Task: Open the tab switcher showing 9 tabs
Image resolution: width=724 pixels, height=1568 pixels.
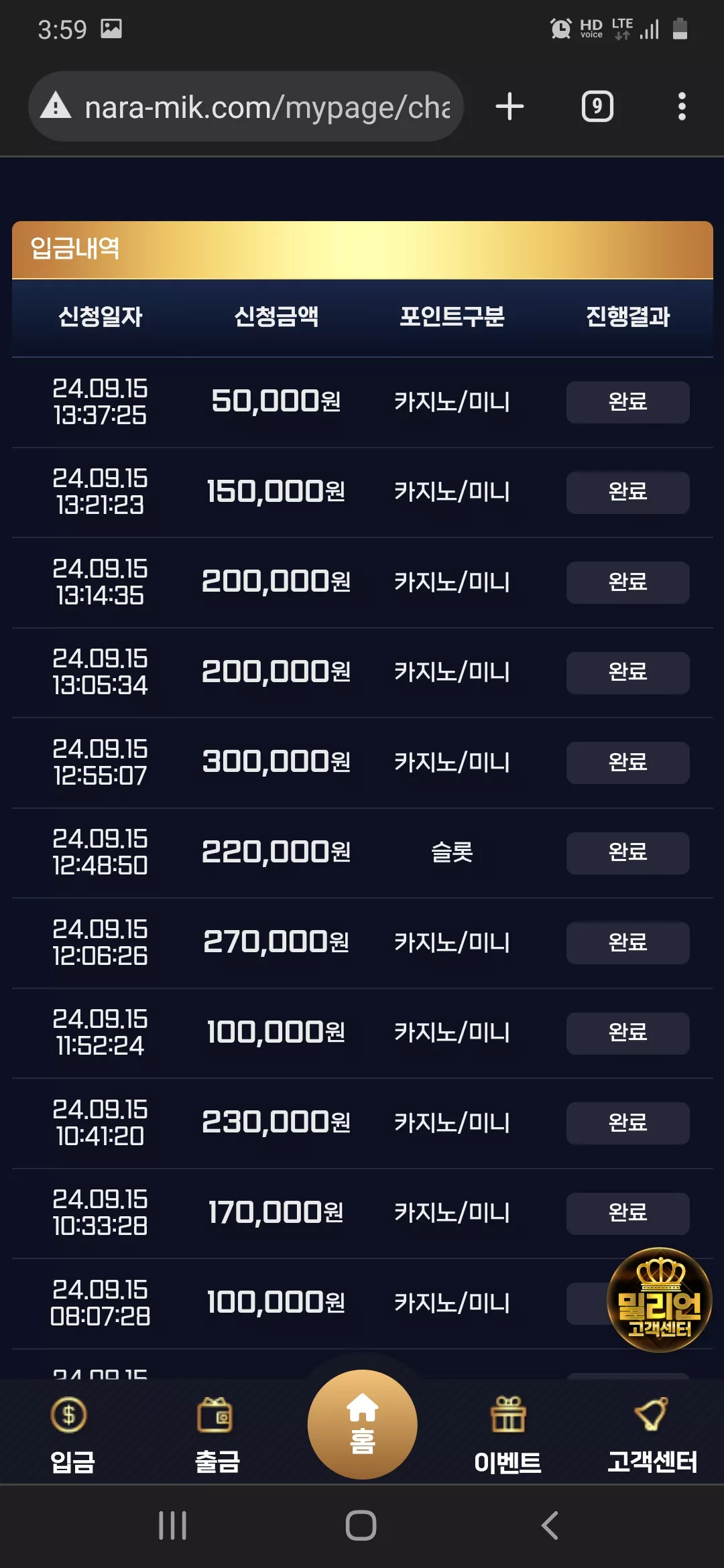Action: (x=597, y=107)
